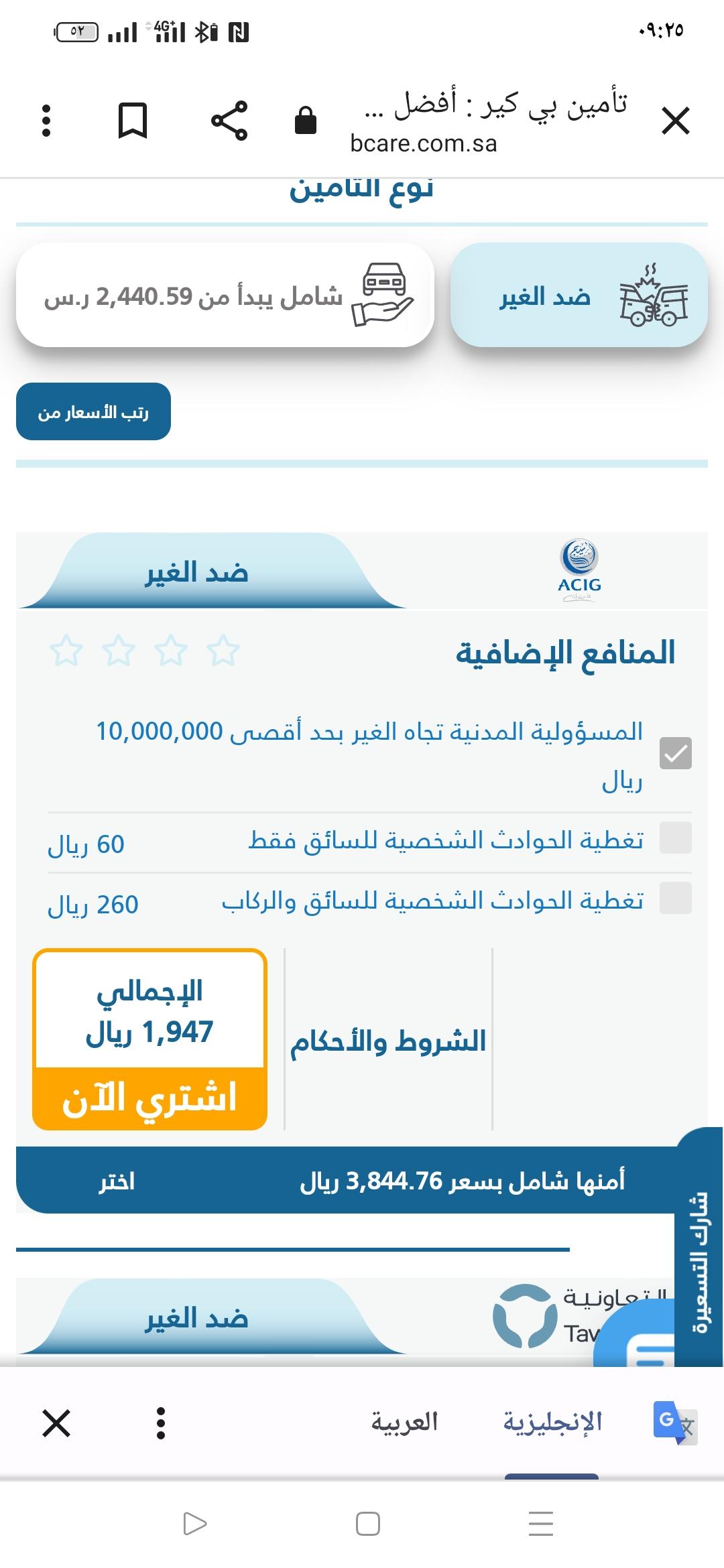The width and height of the screenshot is (724, 1568).
Task: Check تغطية الحوادث للسائق والركاب option
Action: tap(675, 899)
